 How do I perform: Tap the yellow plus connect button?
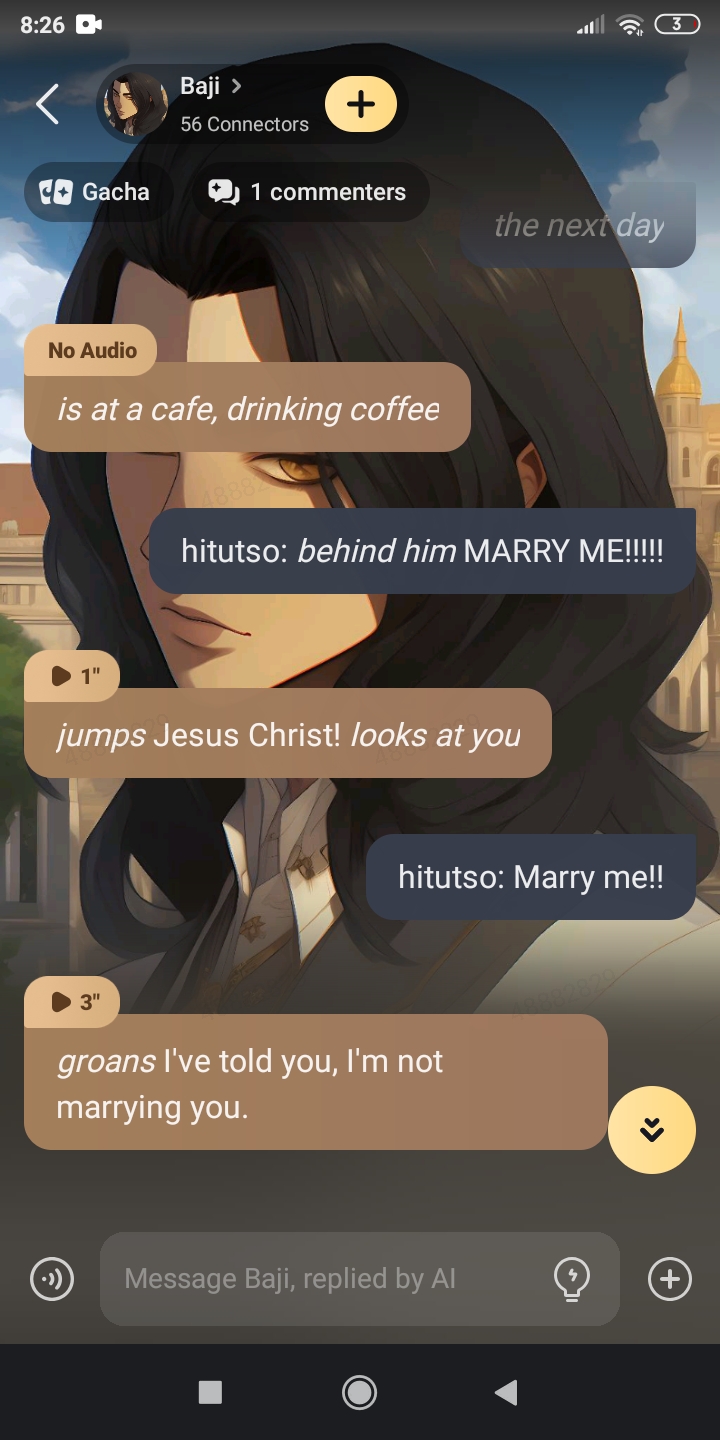coord(361,104)
